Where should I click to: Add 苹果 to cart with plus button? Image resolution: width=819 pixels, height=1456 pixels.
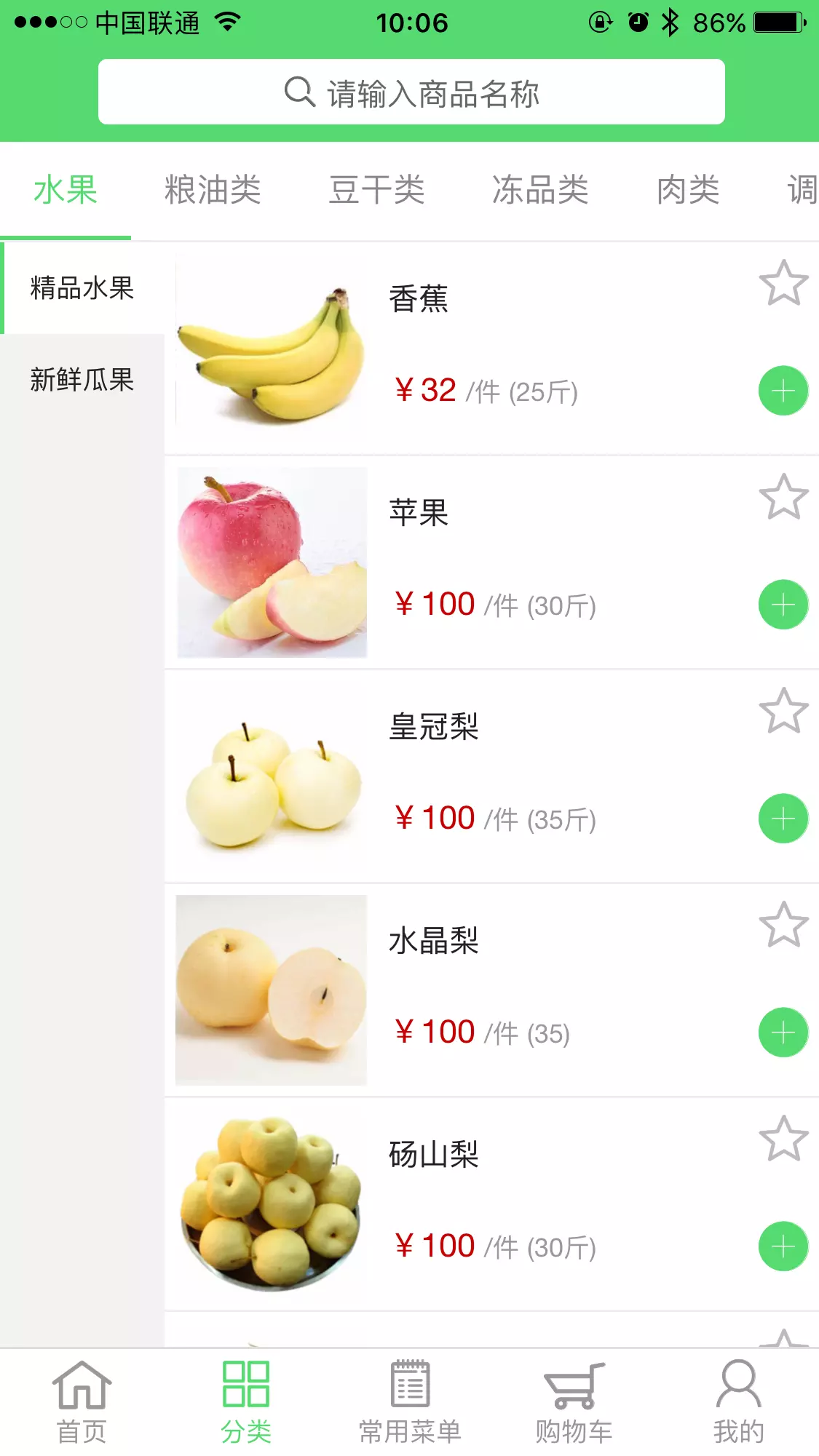click(783, 603)
